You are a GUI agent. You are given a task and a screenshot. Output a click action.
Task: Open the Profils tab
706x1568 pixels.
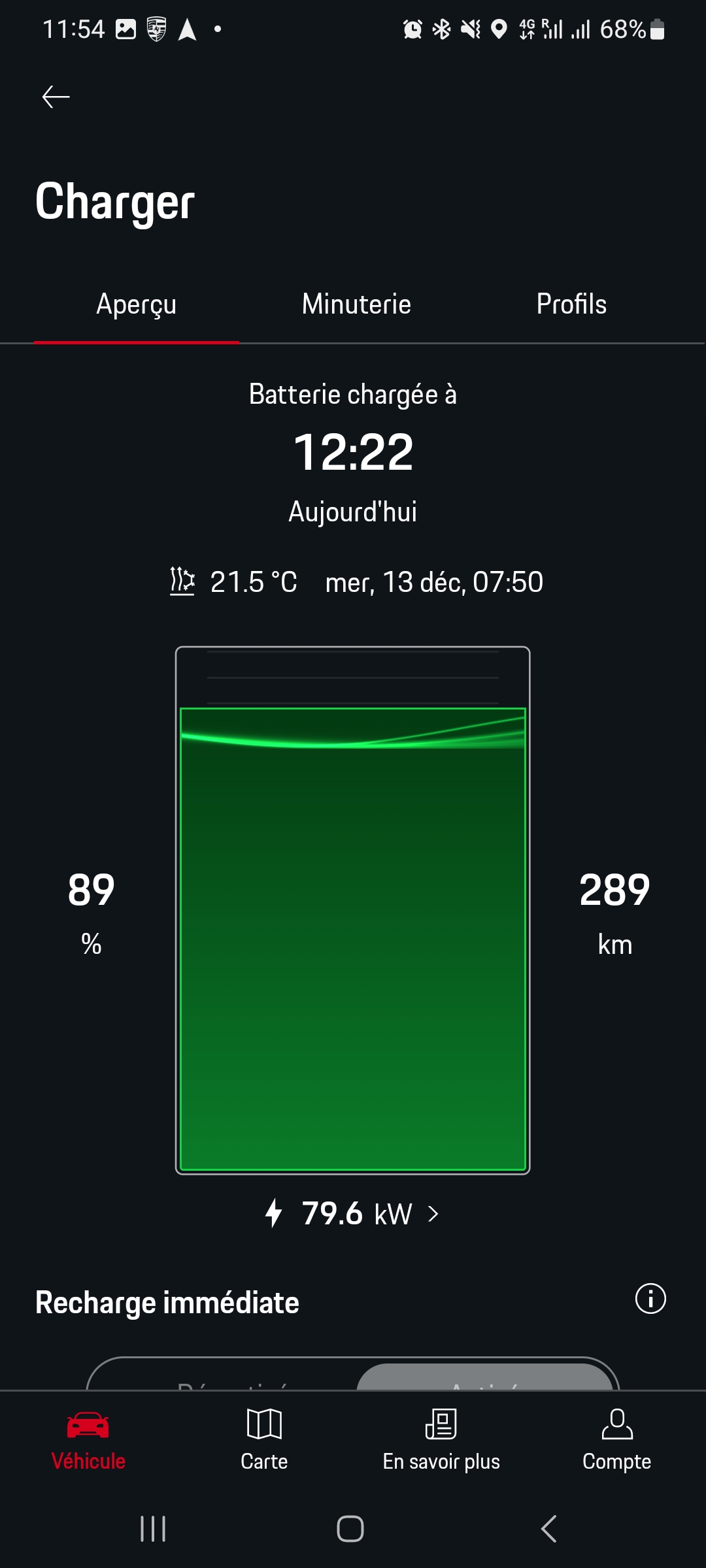click(571, 304)
